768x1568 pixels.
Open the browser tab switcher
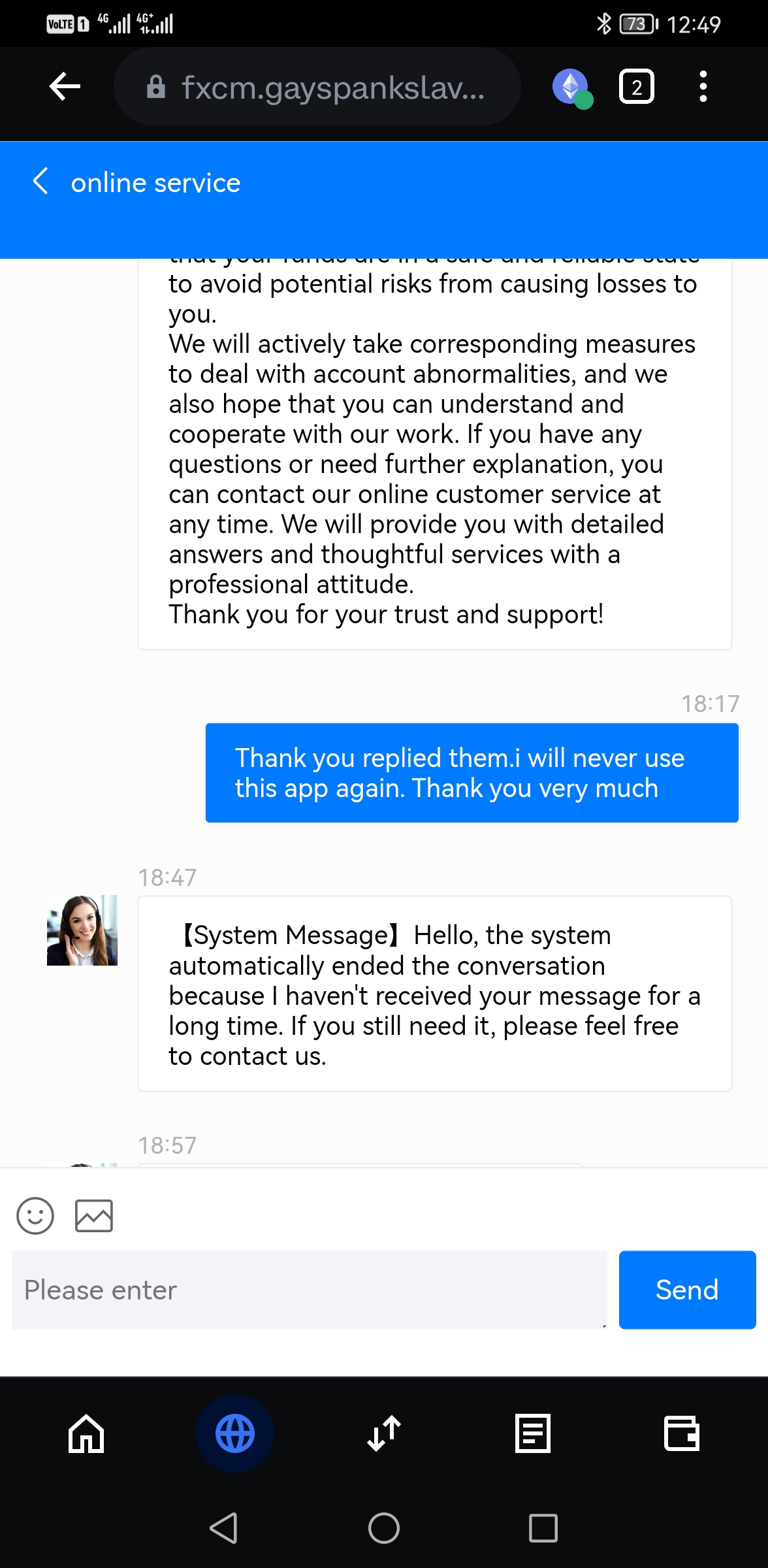[x=636, y=87]
